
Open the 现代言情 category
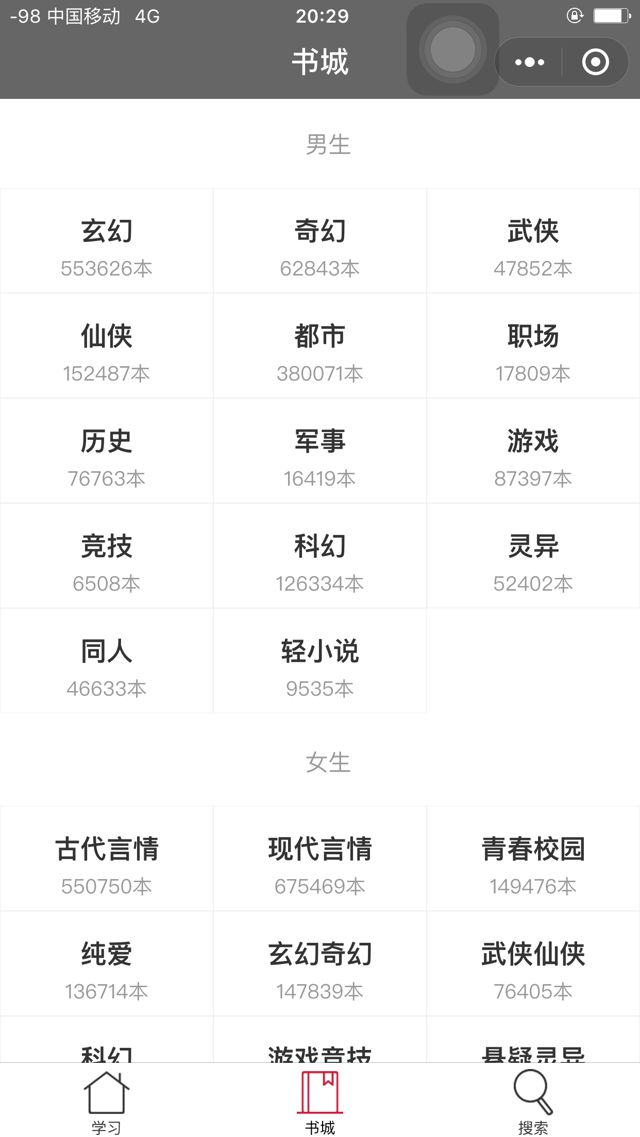[320, 859]
